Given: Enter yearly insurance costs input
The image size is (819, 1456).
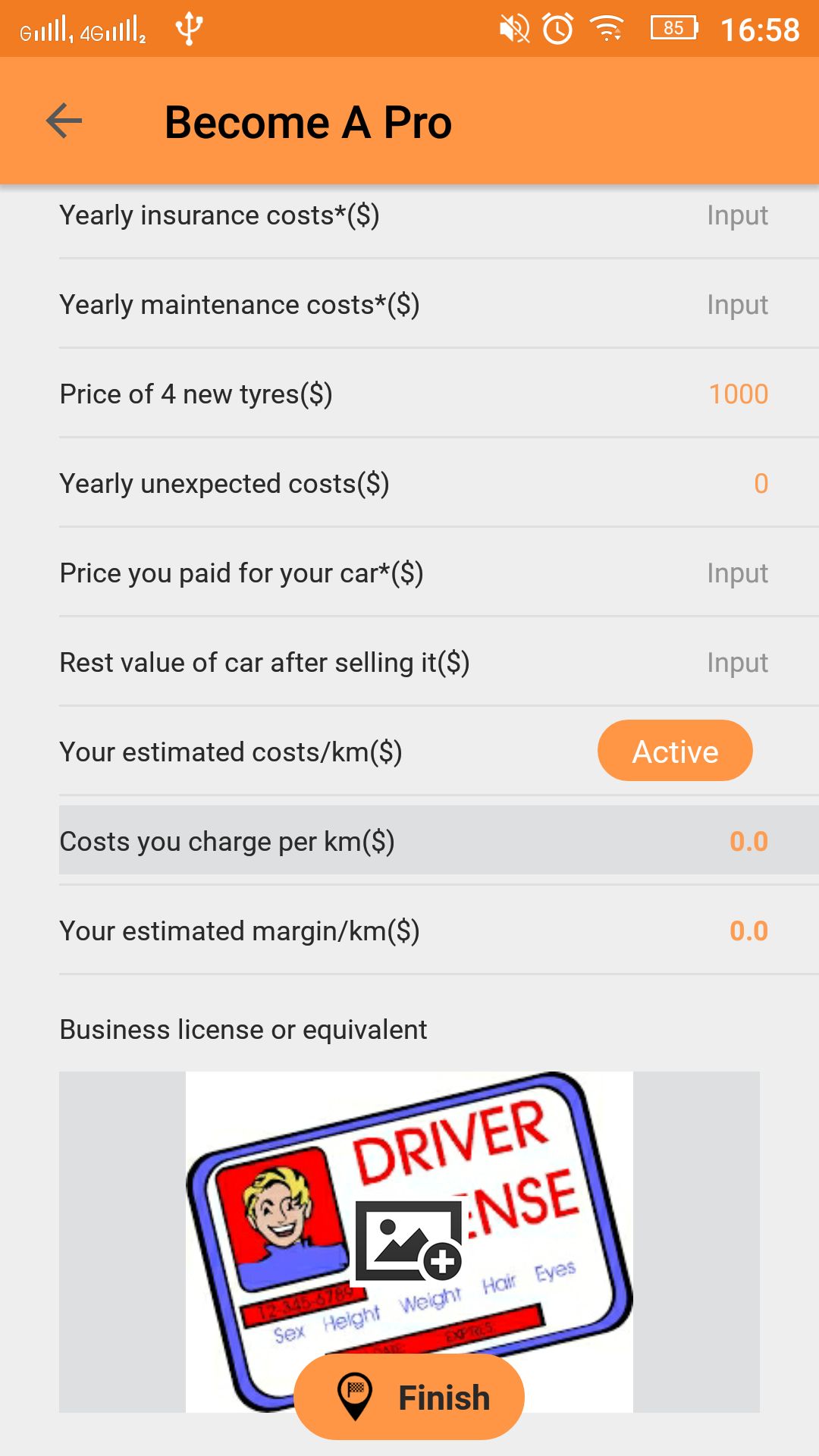Looking at the screenshot, I should coord(737,215).
